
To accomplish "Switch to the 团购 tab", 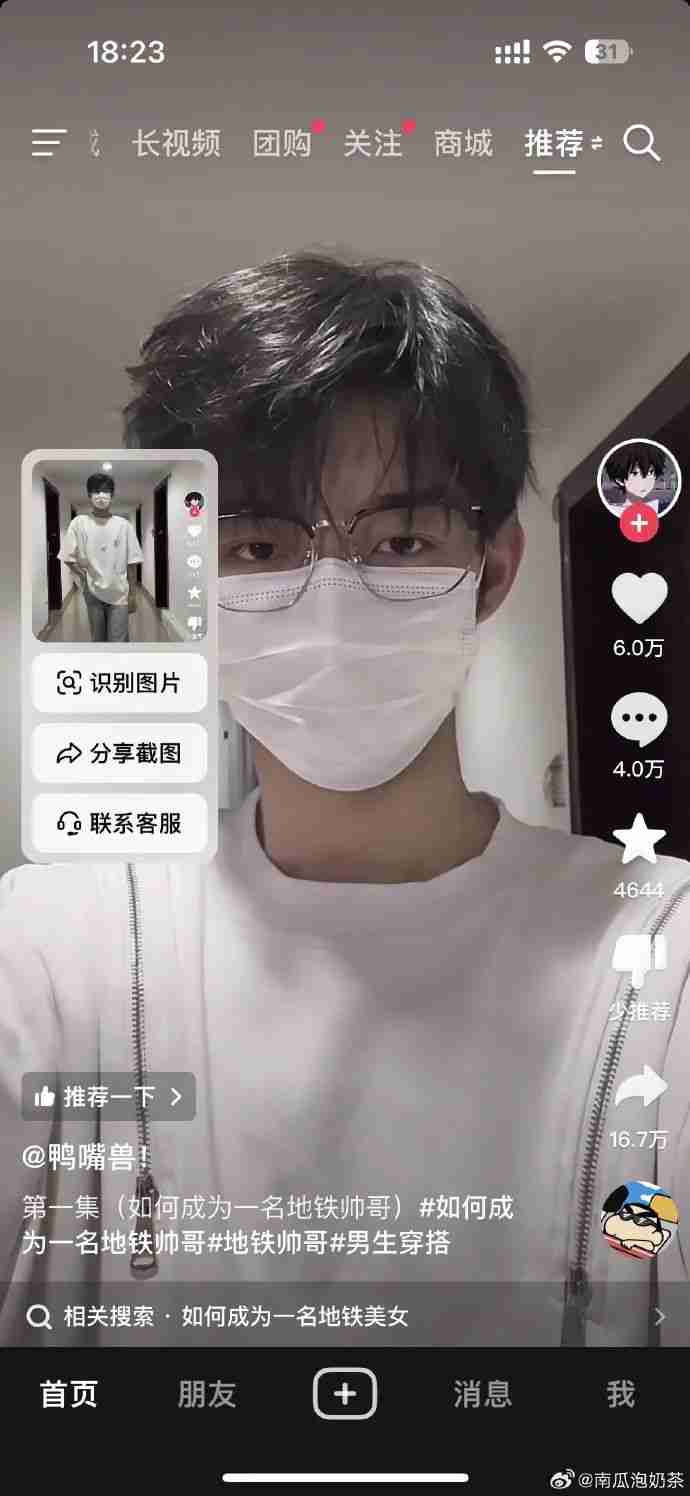I will [282, 144].
